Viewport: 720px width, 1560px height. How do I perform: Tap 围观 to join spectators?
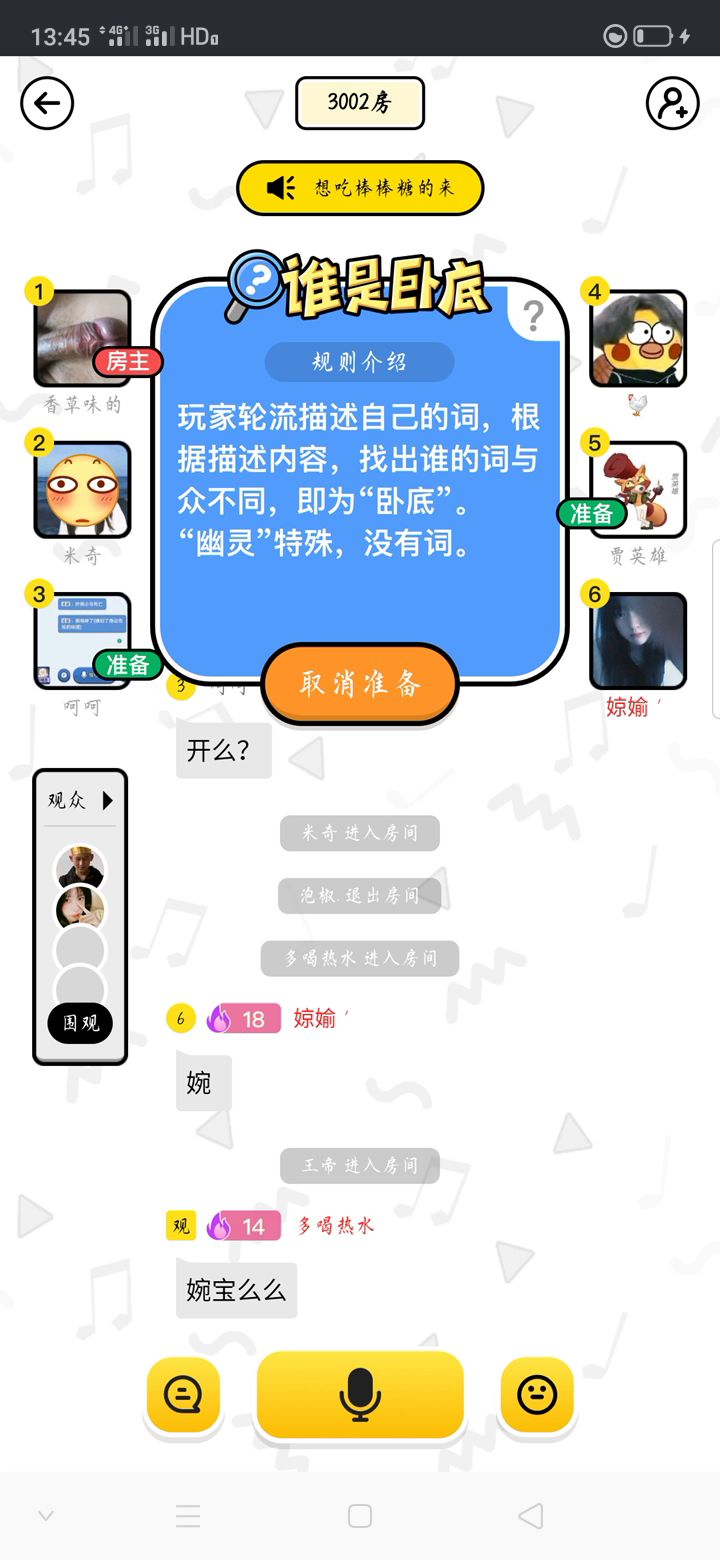click(80, 1023)
